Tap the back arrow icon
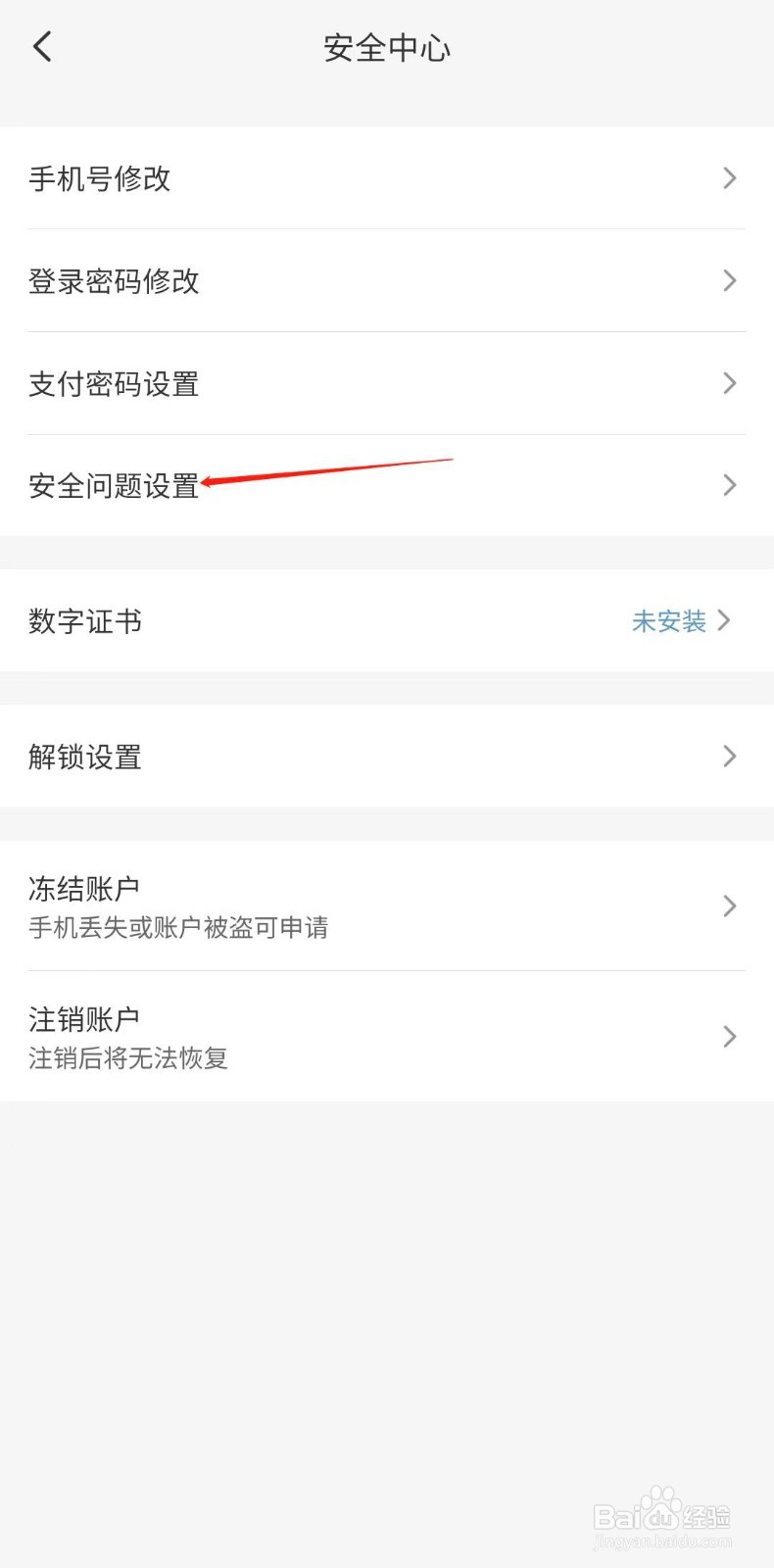The height and width of the screenshot is (1568, 774). [x=41, y=46]
